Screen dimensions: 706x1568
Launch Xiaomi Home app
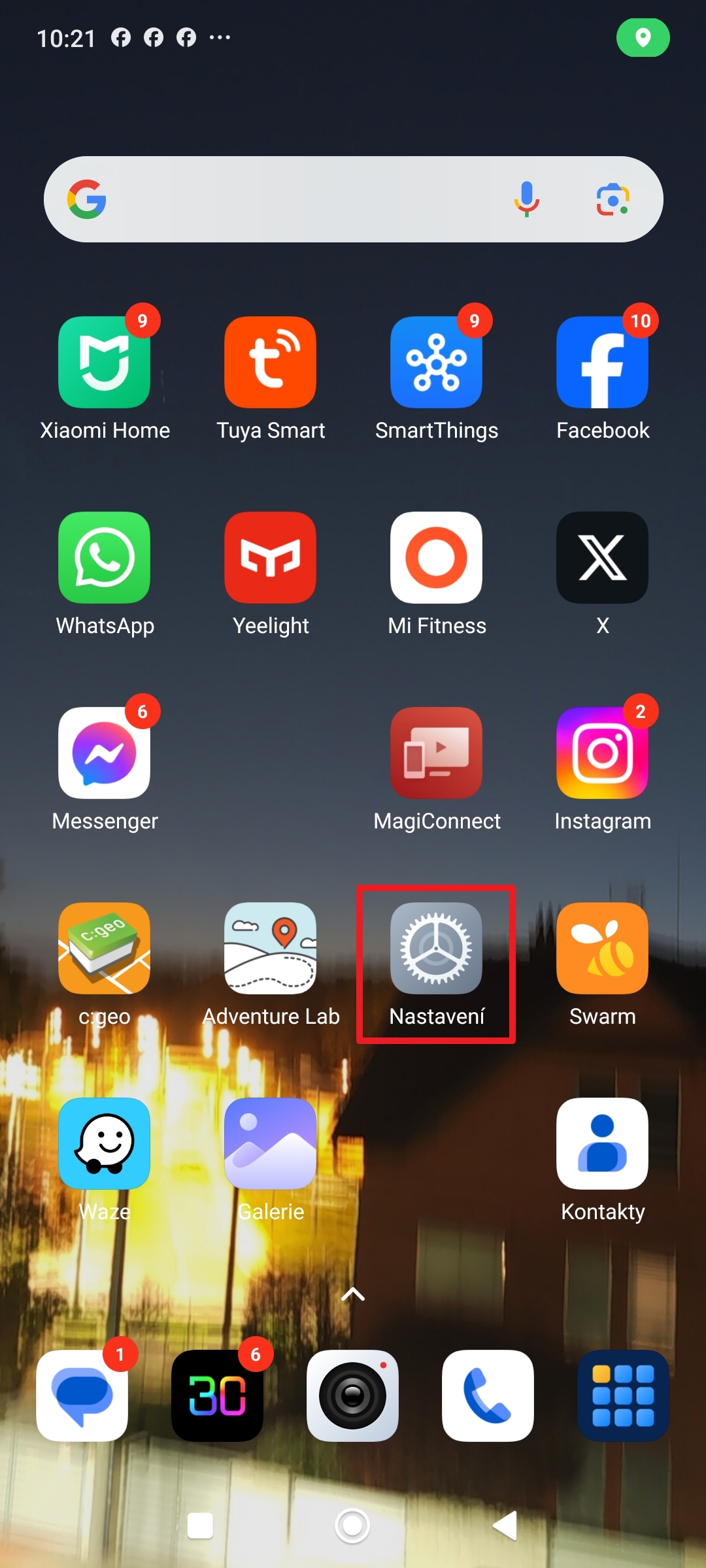click(x=105, y=363)
